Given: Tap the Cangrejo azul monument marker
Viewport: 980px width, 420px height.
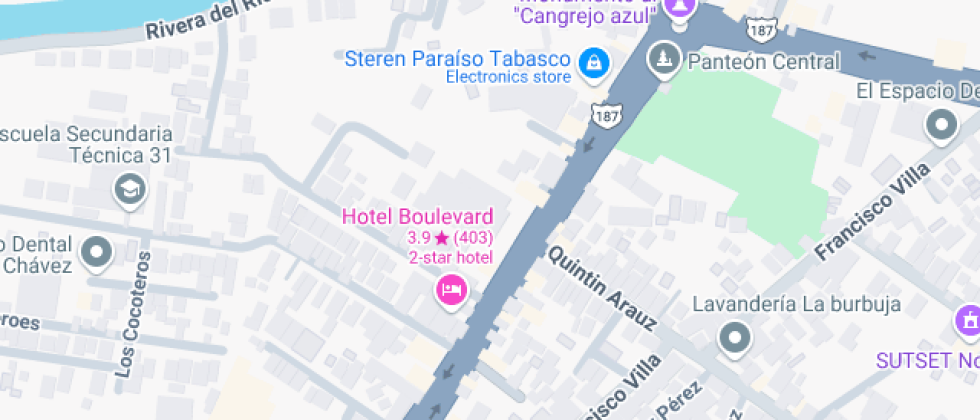Looking at the screenshot, I should [x=680, y=9].
